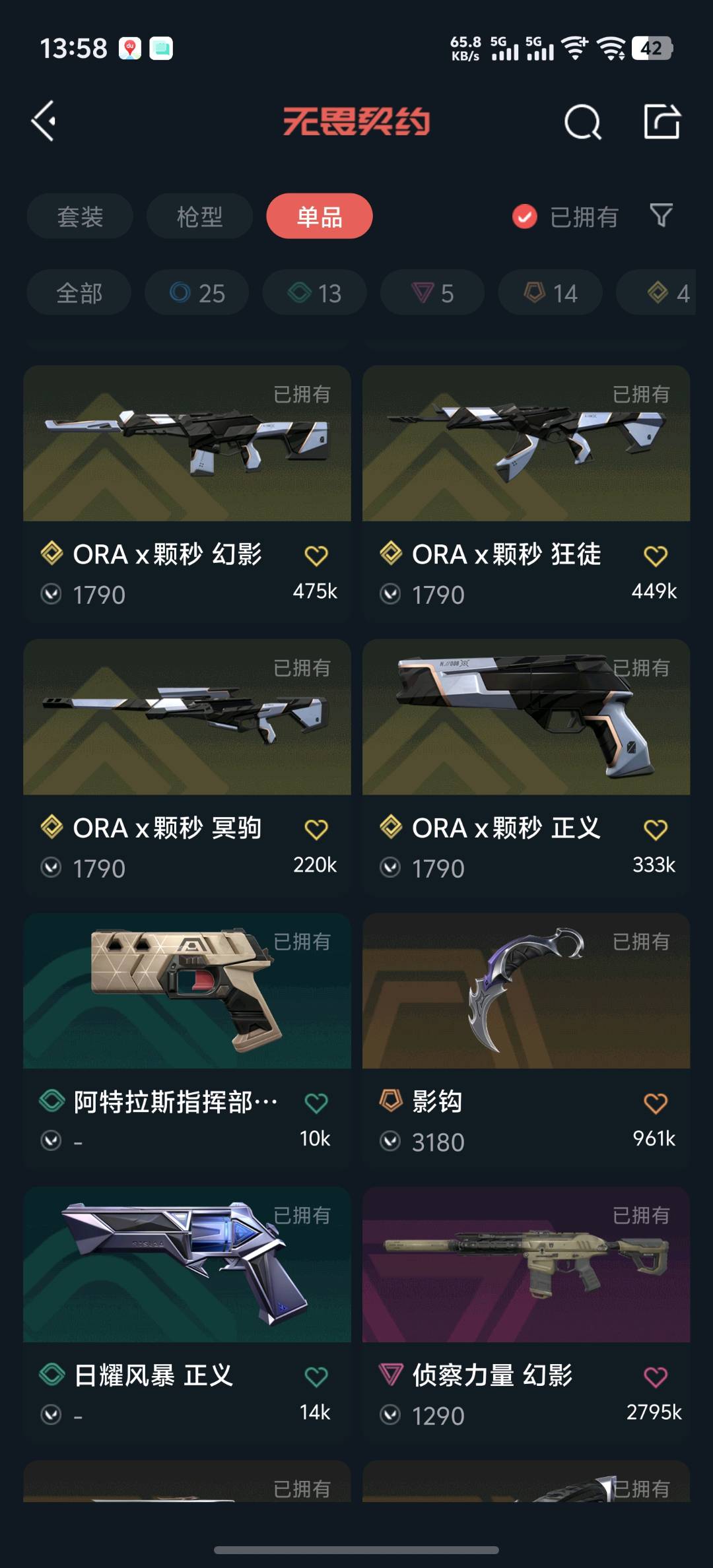The width and height of the screenshot is (713, 1568).
Task: Select the rarity chip showing 13
Action: click(314, 293)
